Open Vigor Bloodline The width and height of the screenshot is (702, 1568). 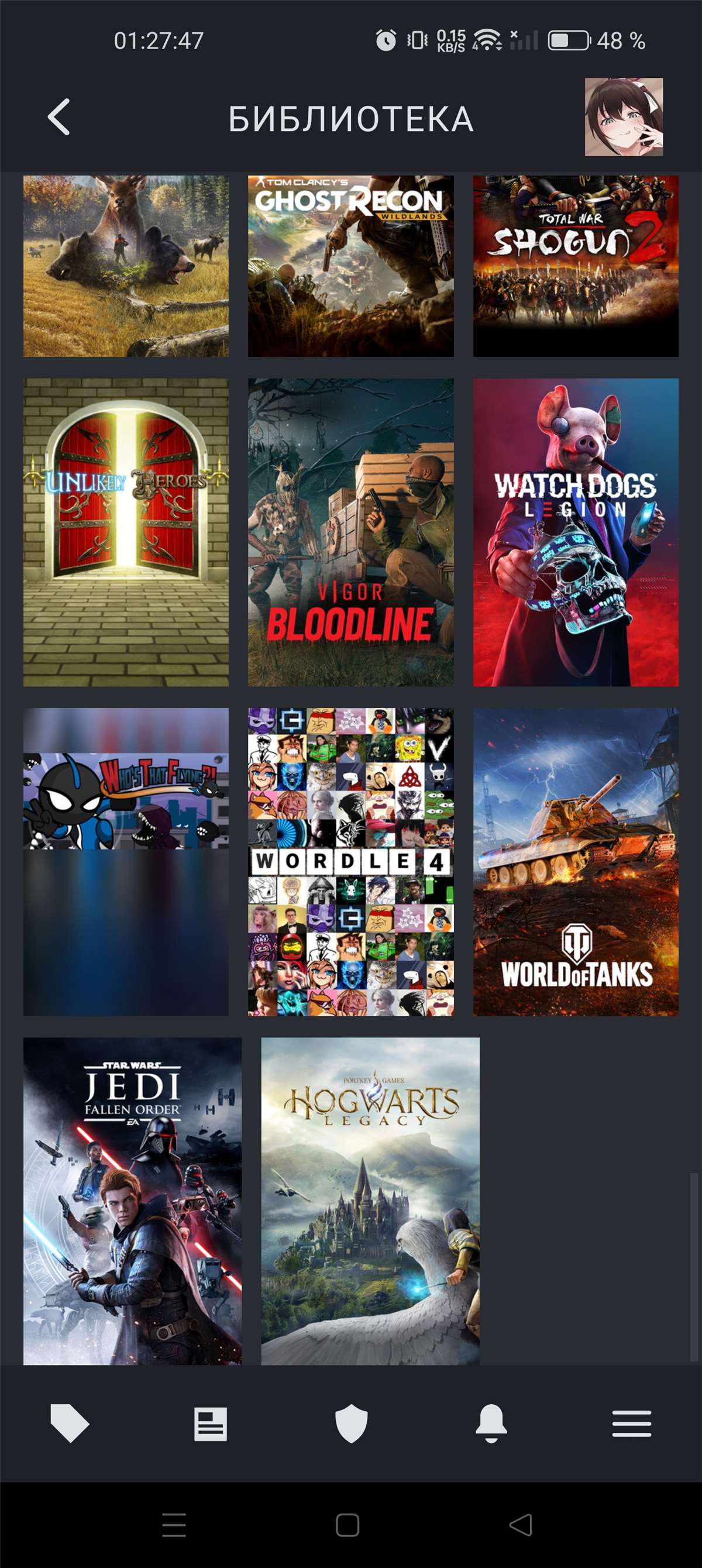[x=350, y=532]
